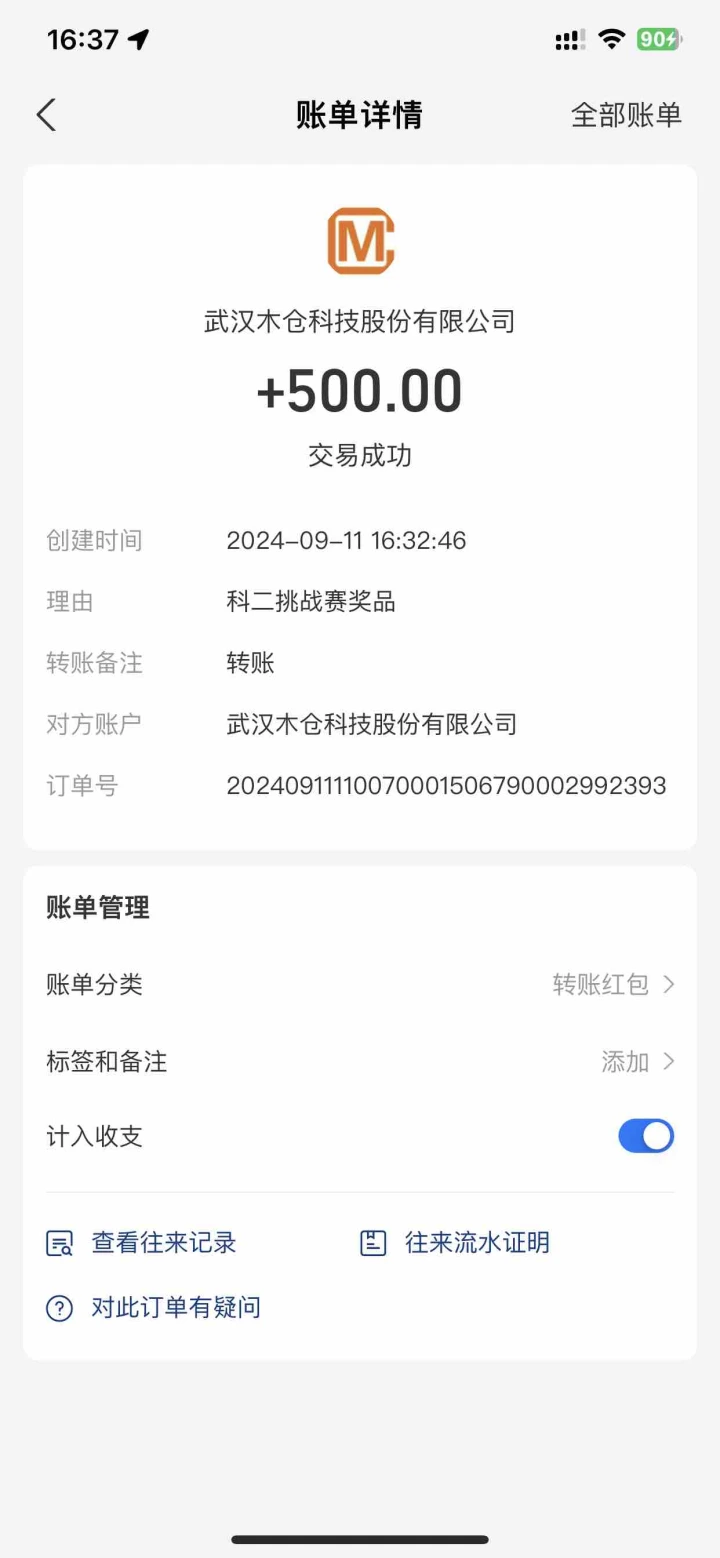Disable the 计入收支 switch
Image resolution: width=720 pixels, height=1558 pixels.
tap(646, 1136)
